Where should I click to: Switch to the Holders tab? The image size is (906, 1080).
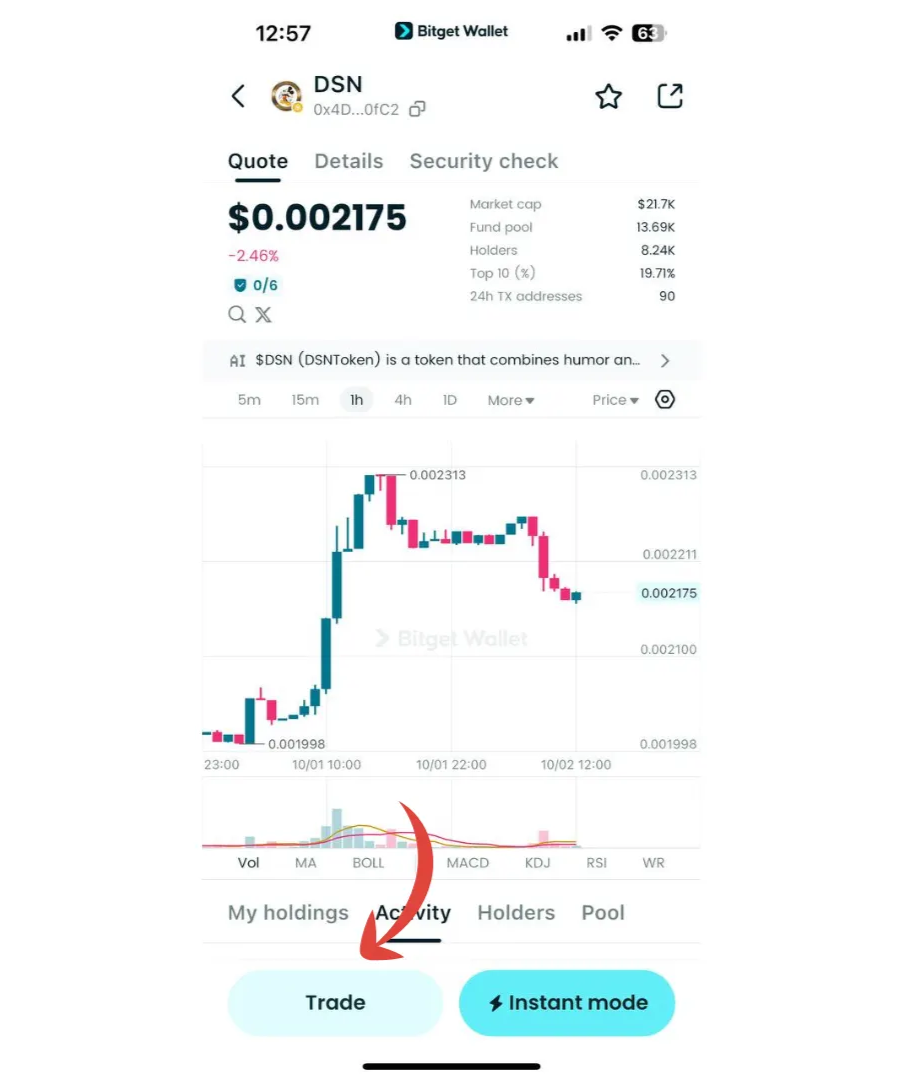pos(515,912)
